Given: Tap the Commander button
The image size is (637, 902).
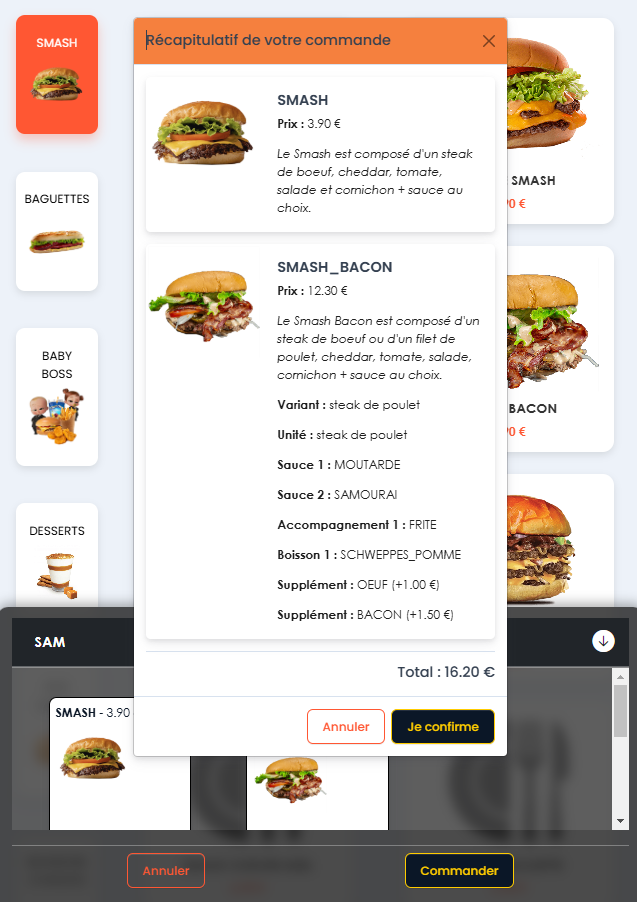Looking at the screenshot, I should pos(459,871).
